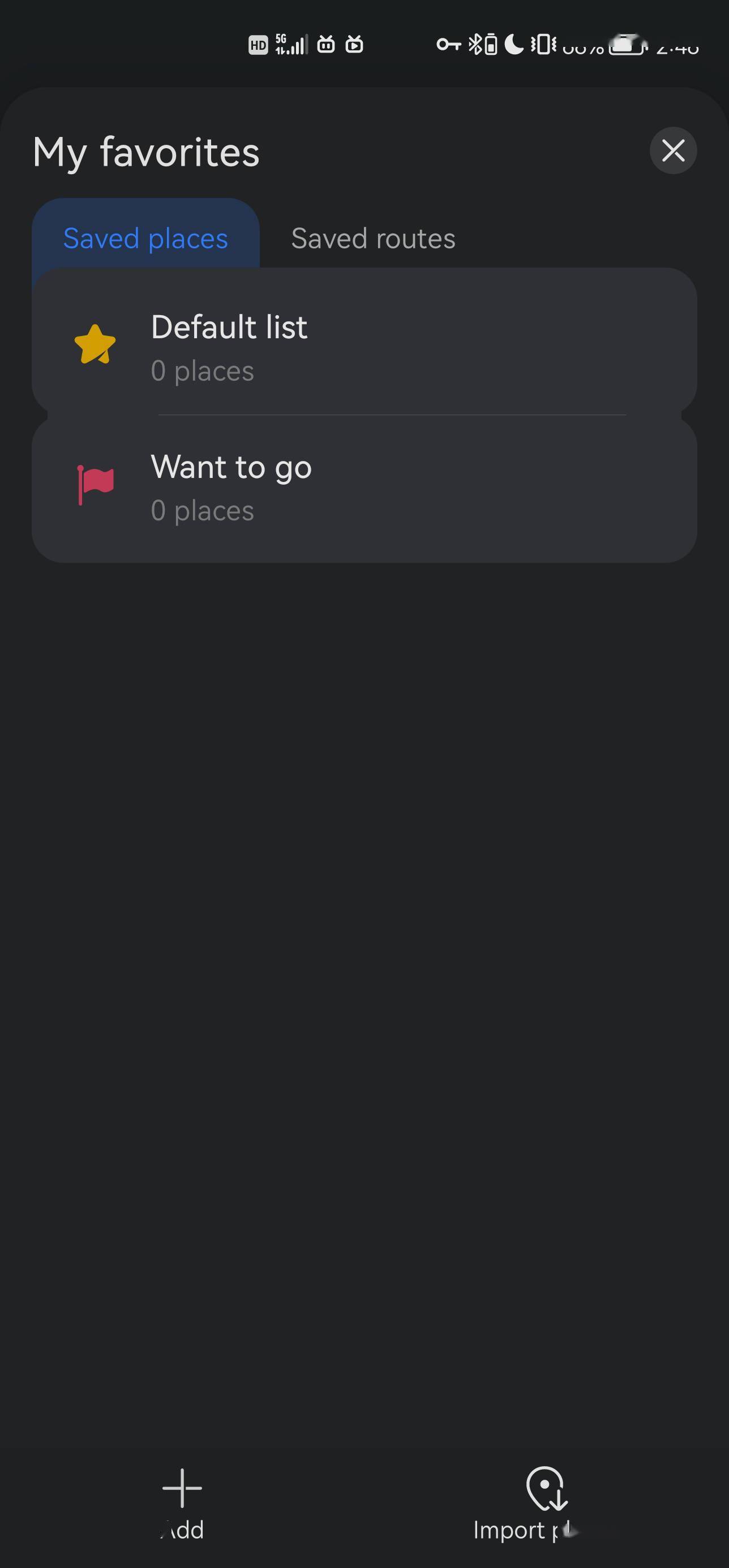Tap the Import places button
The height and width of the screenshot is (1568, 729).
[545, 1502]
